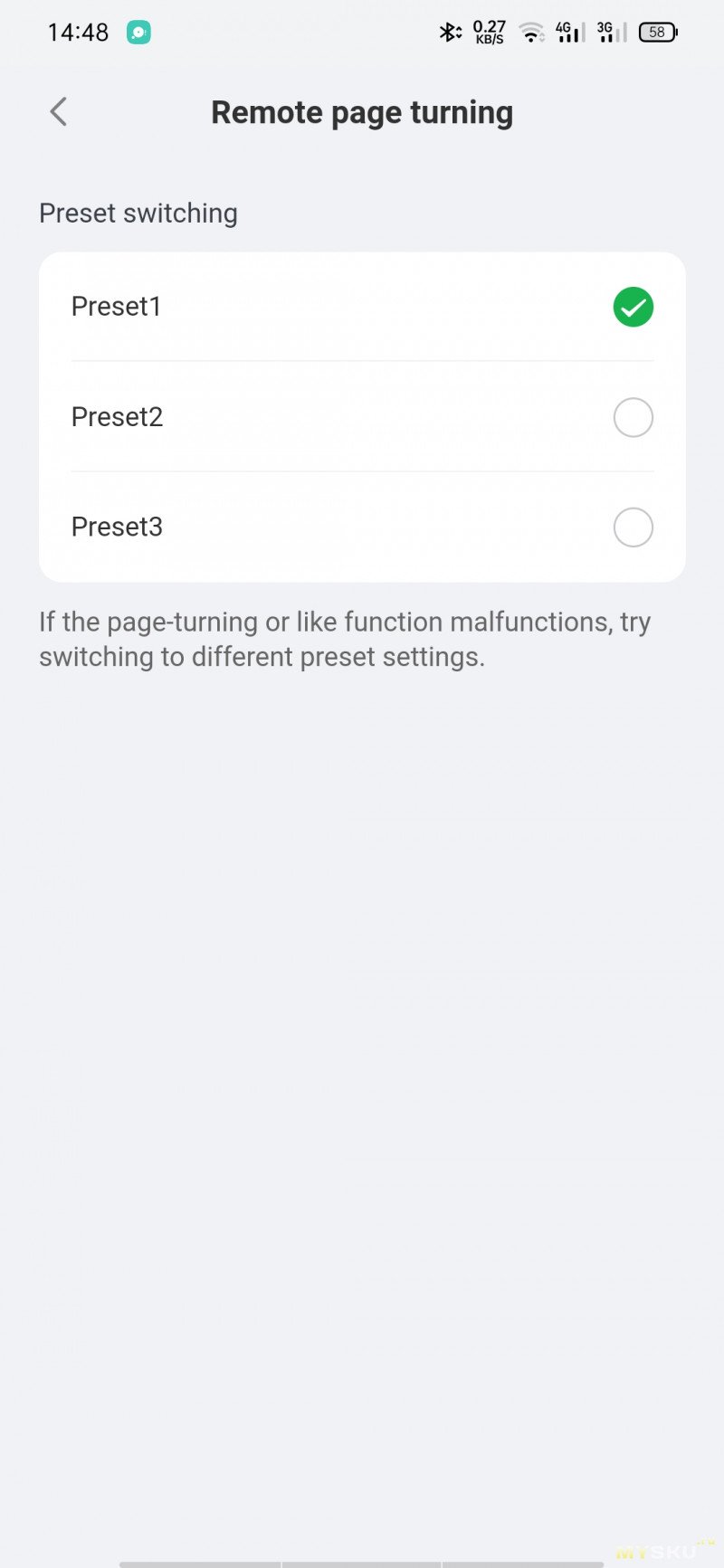The image size is (724, 1568).
Task: Switch to Preset2
Action: [x=362, y=417]
